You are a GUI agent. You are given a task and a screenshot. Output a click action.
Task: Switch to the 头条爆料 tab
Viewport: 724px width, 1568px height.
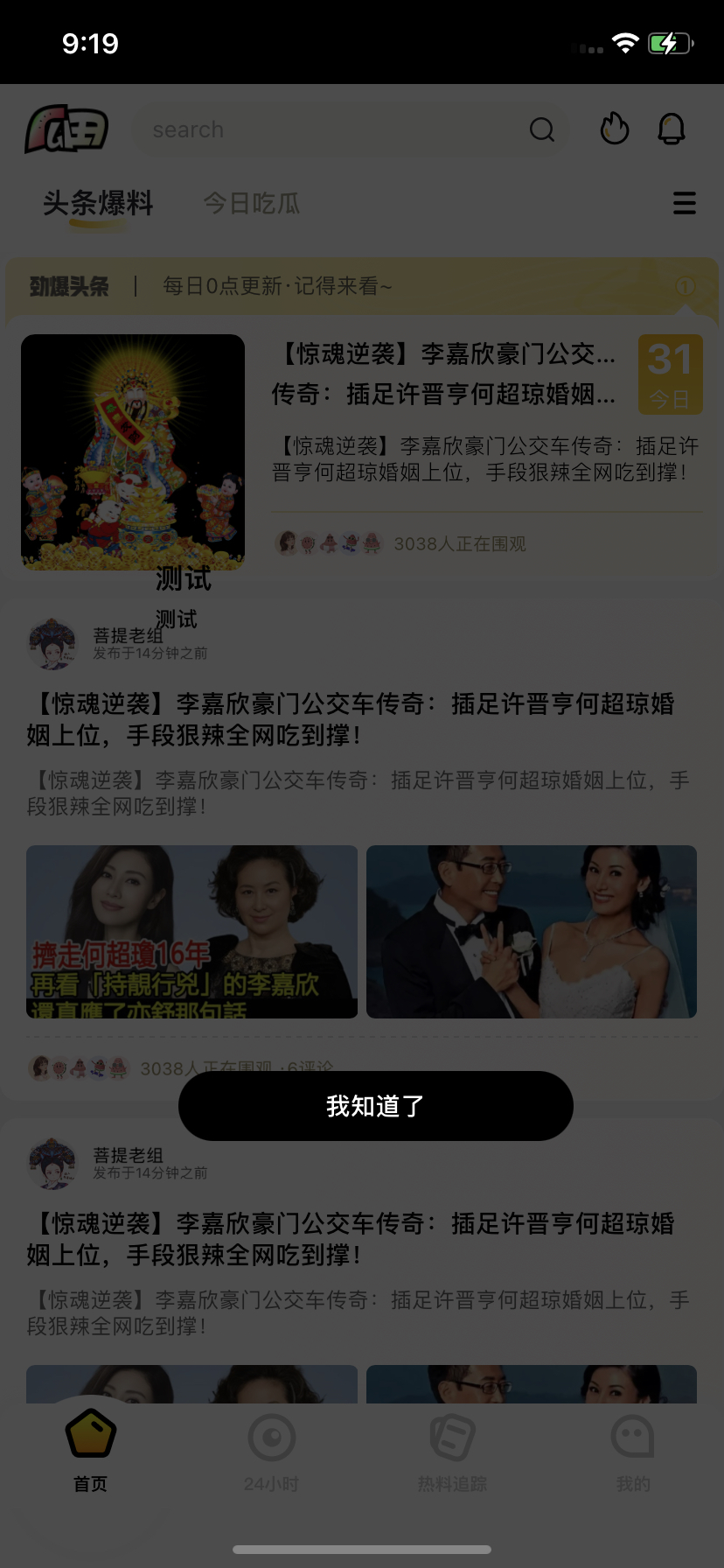[x=98, y=204]
